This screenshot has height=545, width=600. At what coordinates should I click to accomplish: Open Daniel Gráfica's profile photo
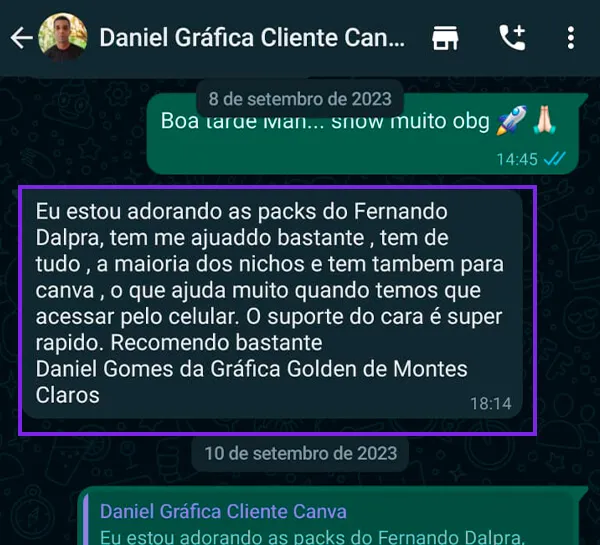[62, 38]
